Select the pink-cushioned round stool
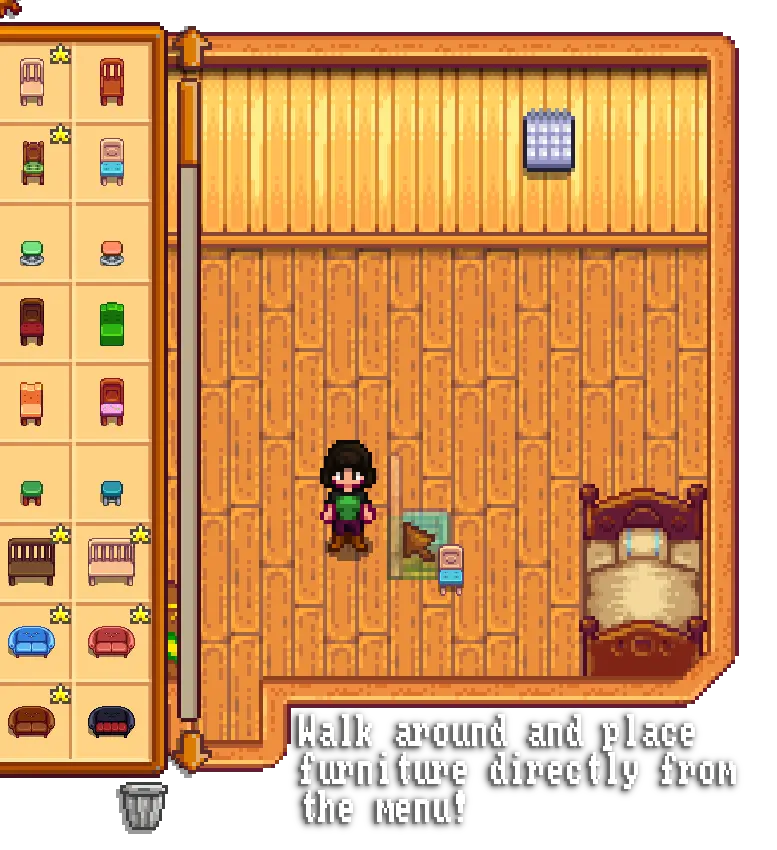Image resolution: width=777 pixels, height=850 pixels. coord(112,252)
